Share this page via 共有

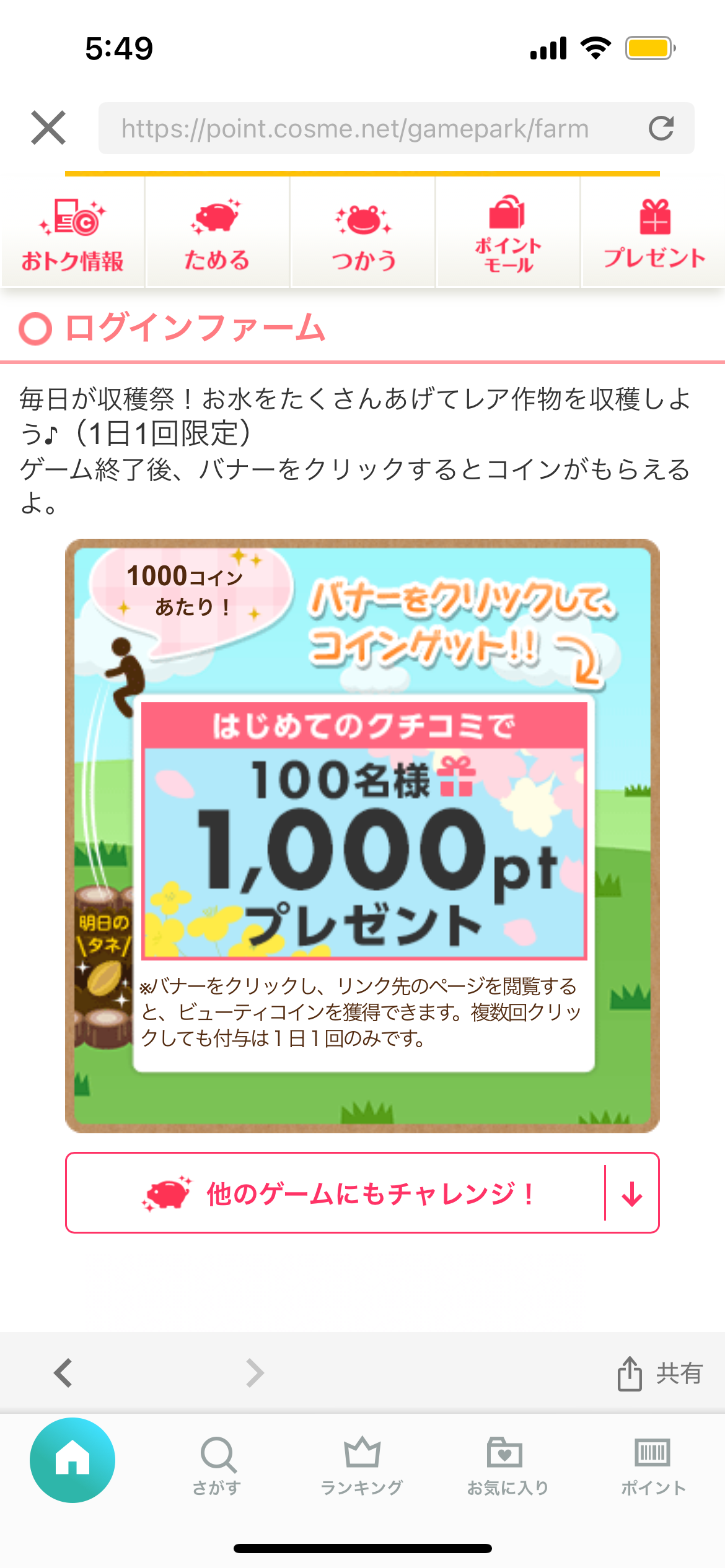click(659, 1373)
